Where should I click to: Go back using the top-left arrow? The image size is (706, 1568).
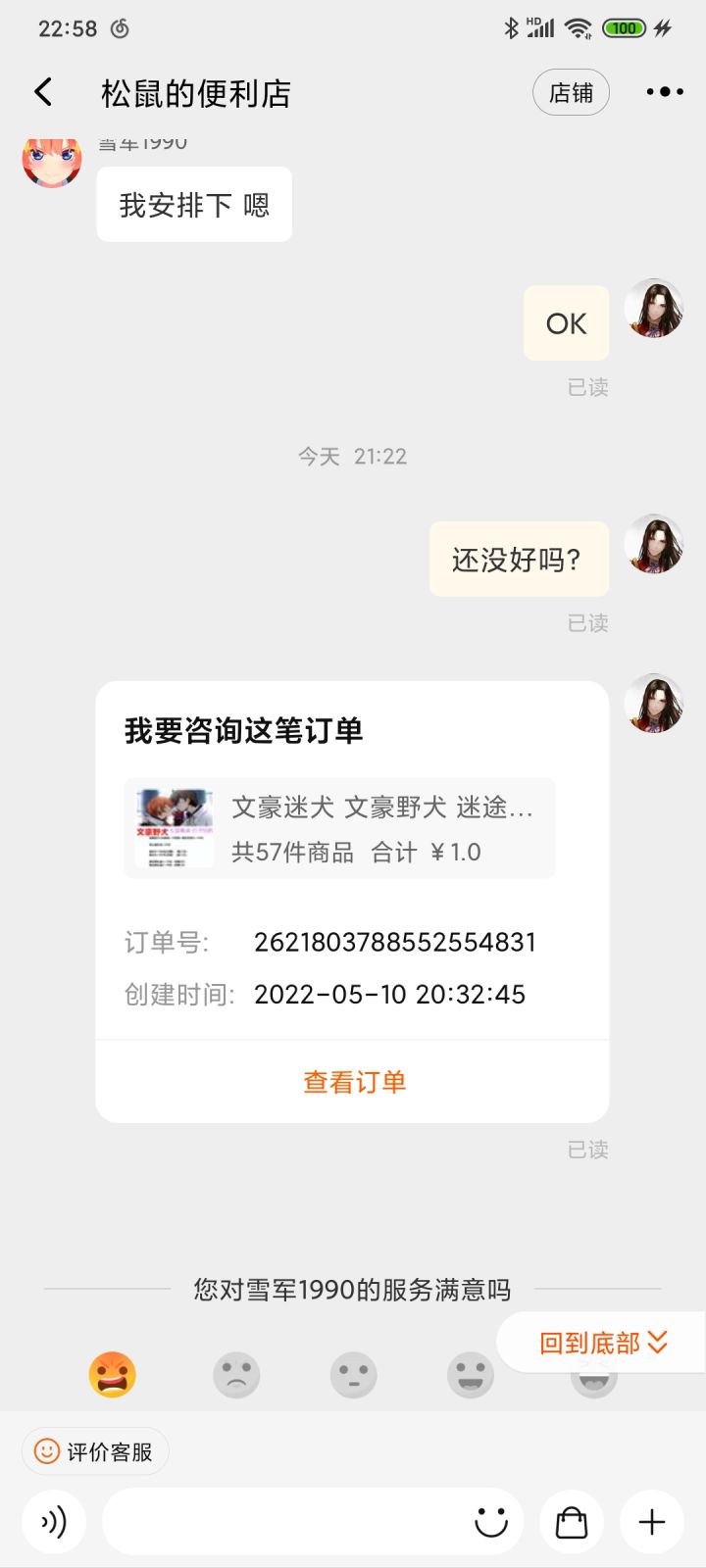coord(43,92)
